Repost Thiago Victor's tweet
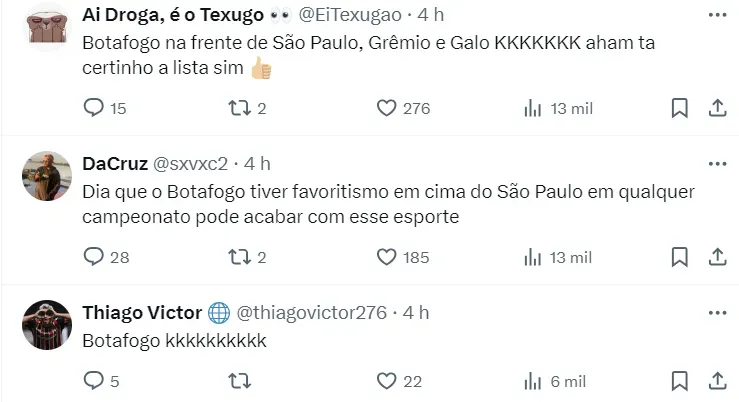 pos(238,381)
